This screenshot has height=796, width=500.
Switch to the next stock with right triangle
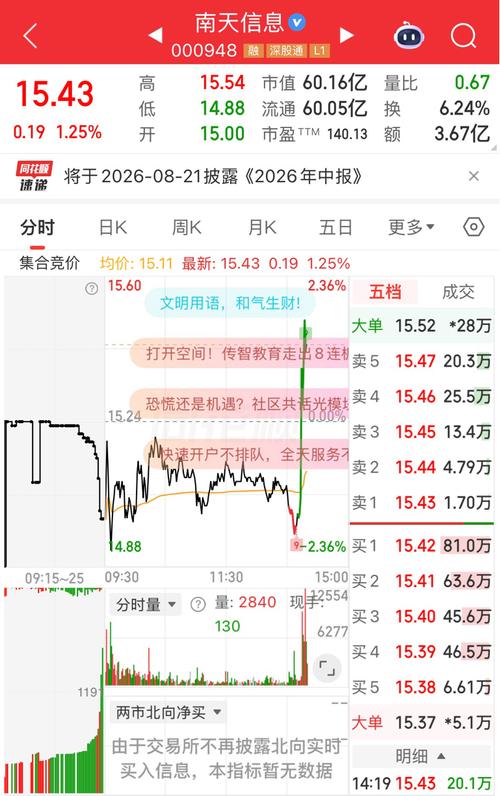click(x=346, y=35)
